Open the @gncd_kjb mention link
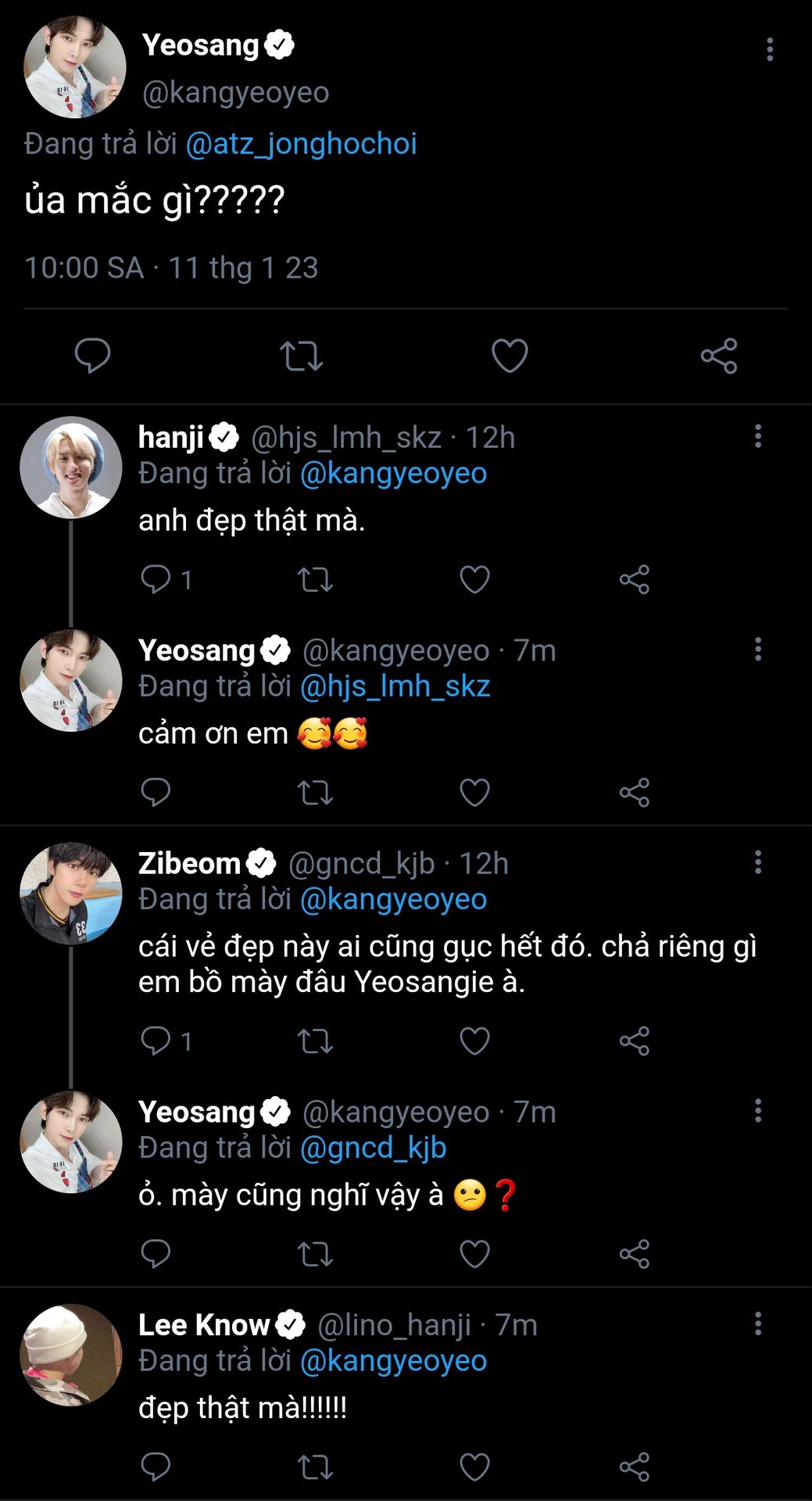Image resolution: width=812 pixels, height=1501 pixels. coord(373,1148)
